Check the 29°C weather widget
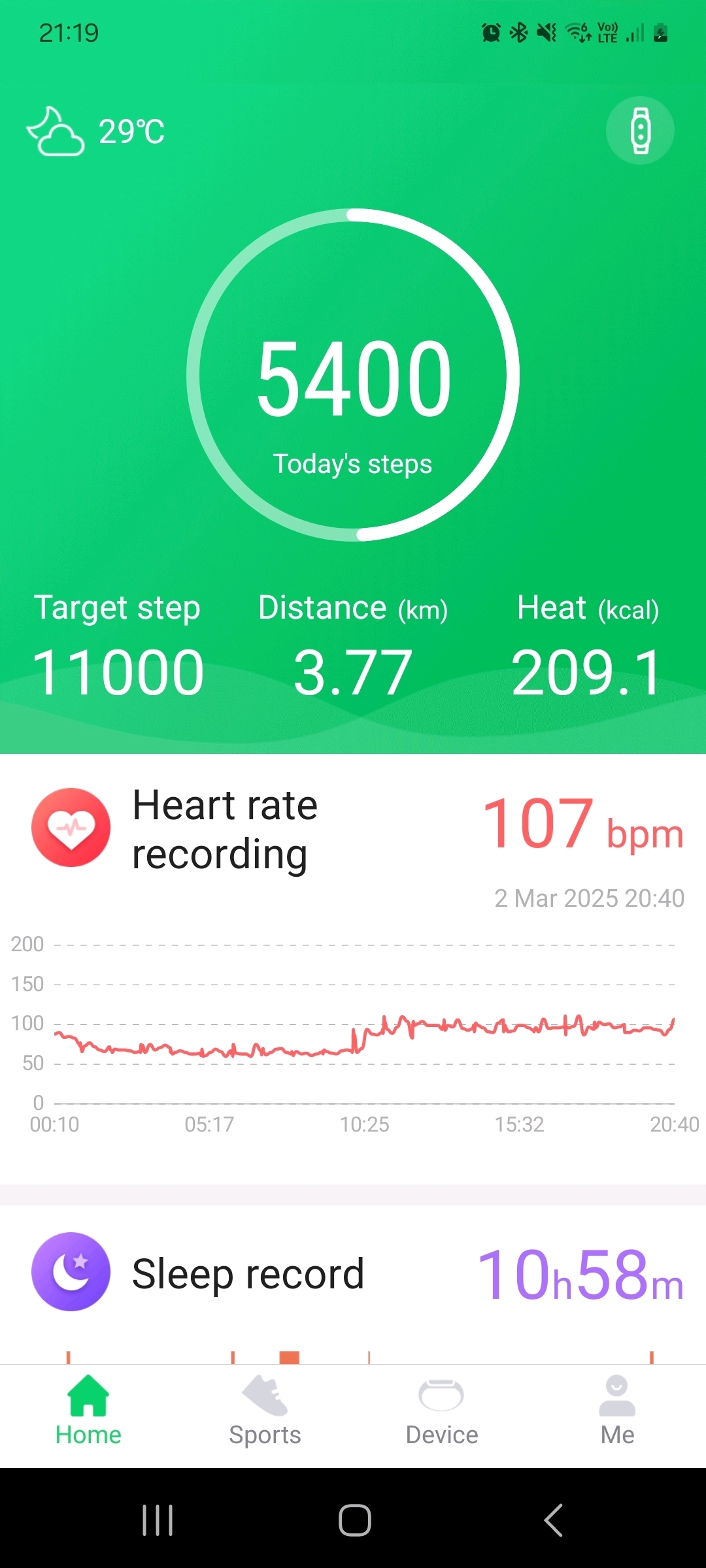 point(95,131)
